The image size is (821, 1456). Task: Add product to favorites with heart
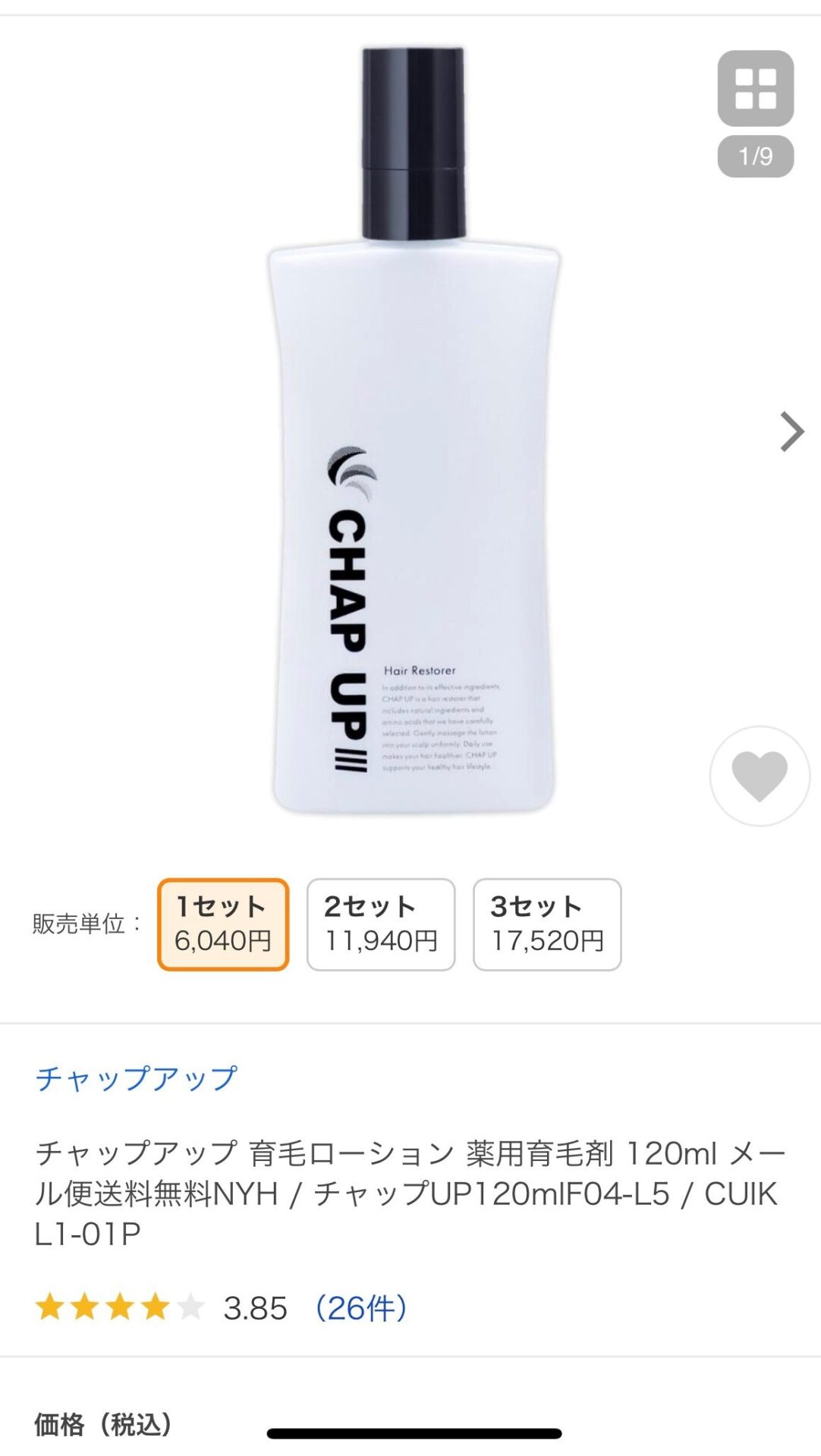[x=759, y=775]
